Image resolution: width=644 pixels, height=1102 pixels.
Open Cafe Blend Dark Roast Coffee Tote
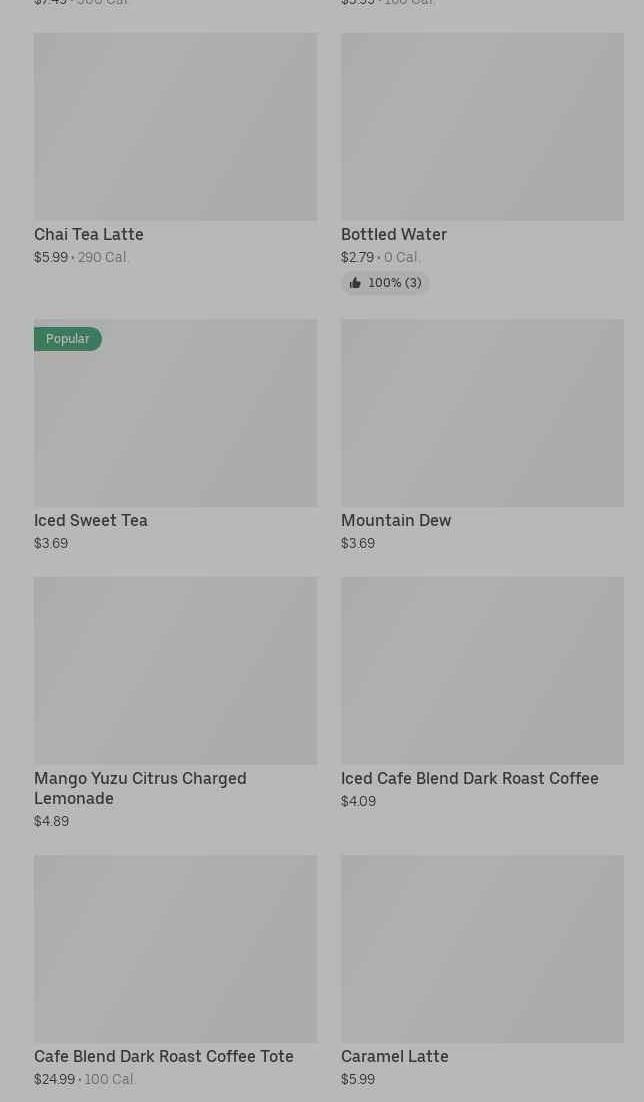175,971
